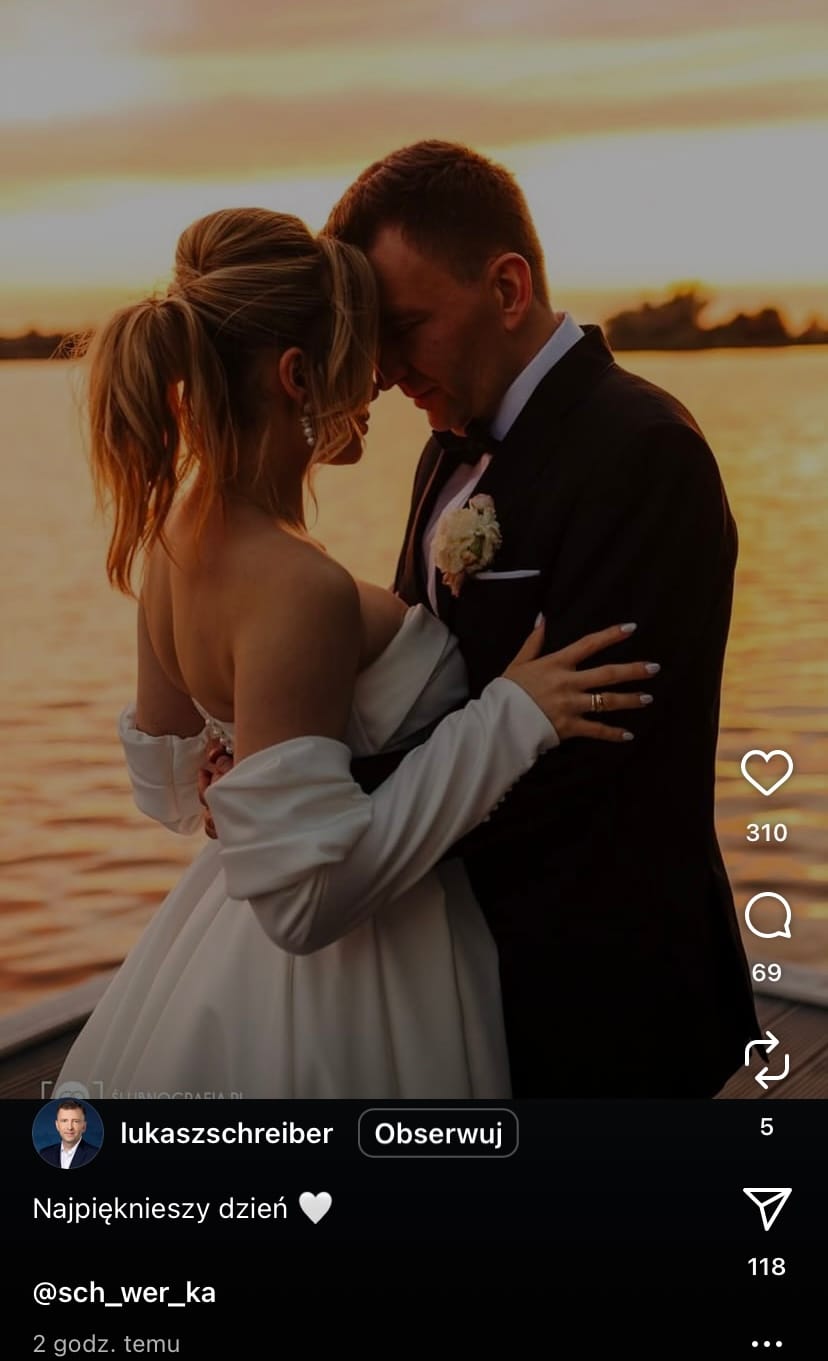Open the three-dot more options menu
Screen dimensions: 828x1361
767,1343
